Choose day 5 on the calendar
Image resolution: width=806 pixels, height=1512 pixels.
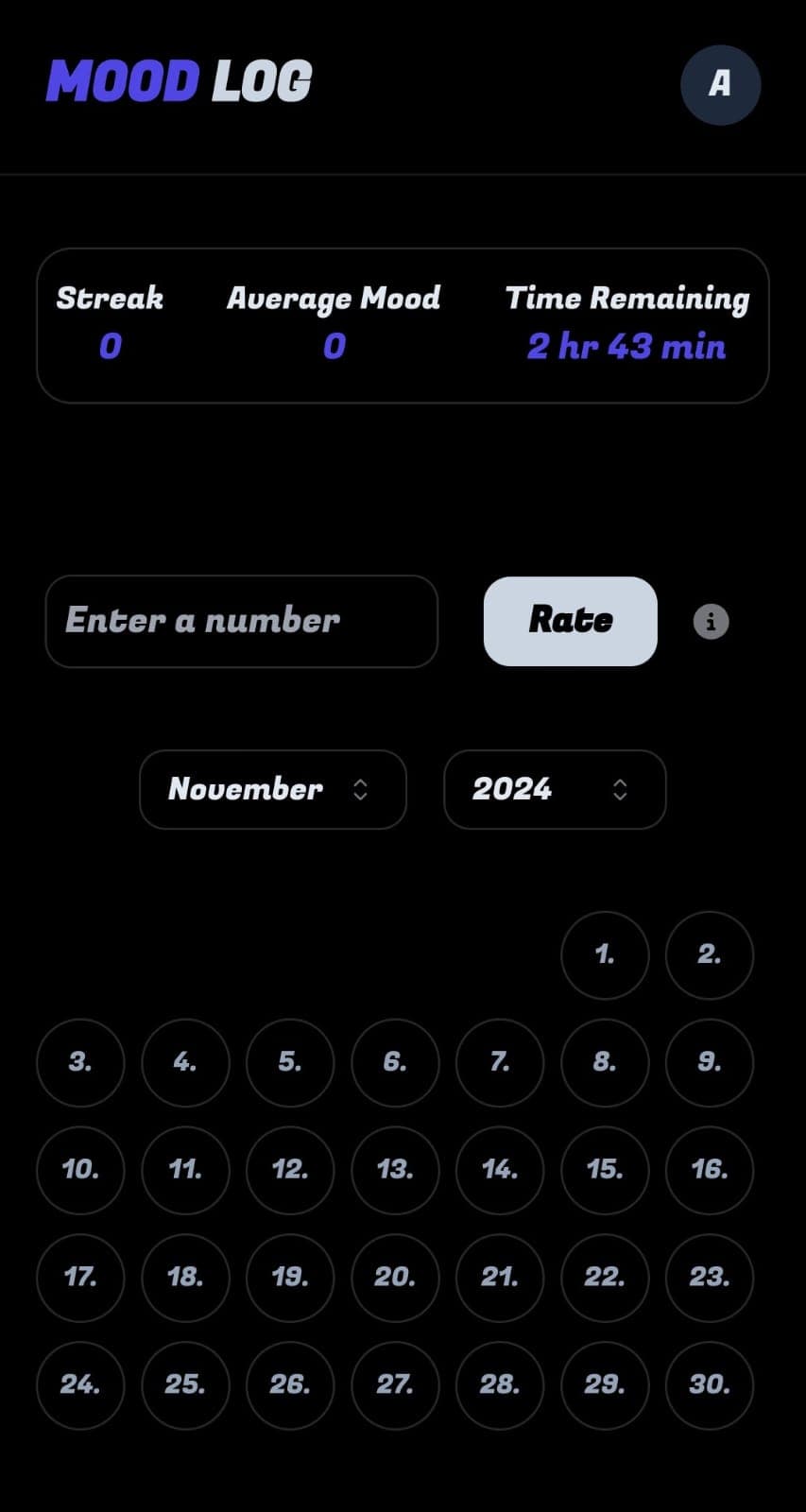(x=290, y=1062)
